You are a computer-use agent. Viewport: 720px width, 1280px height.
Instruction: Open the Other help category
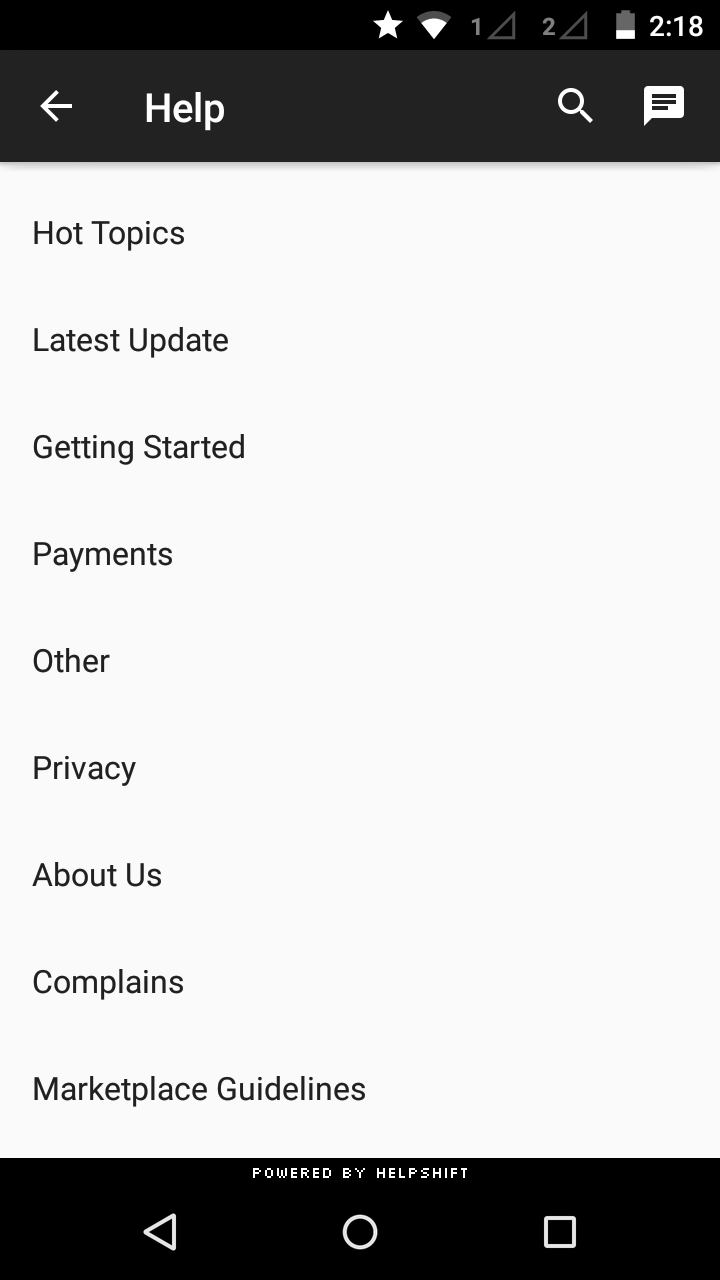coord(71,661)
